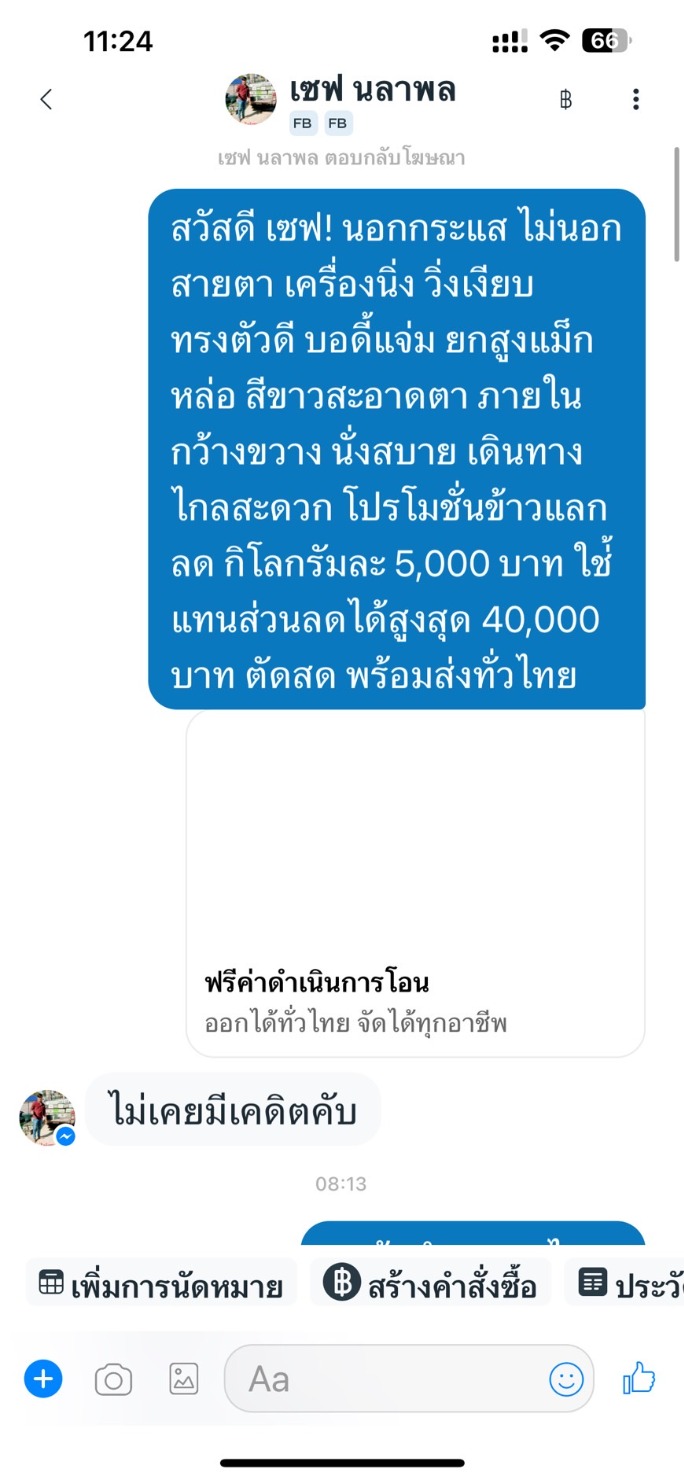The height and width of the screenshot is (1480, 684).
Task: Open the ad card ฟรีค่าดำเนินการโอน
Action: pyautogui.click(x=415, y=882)
